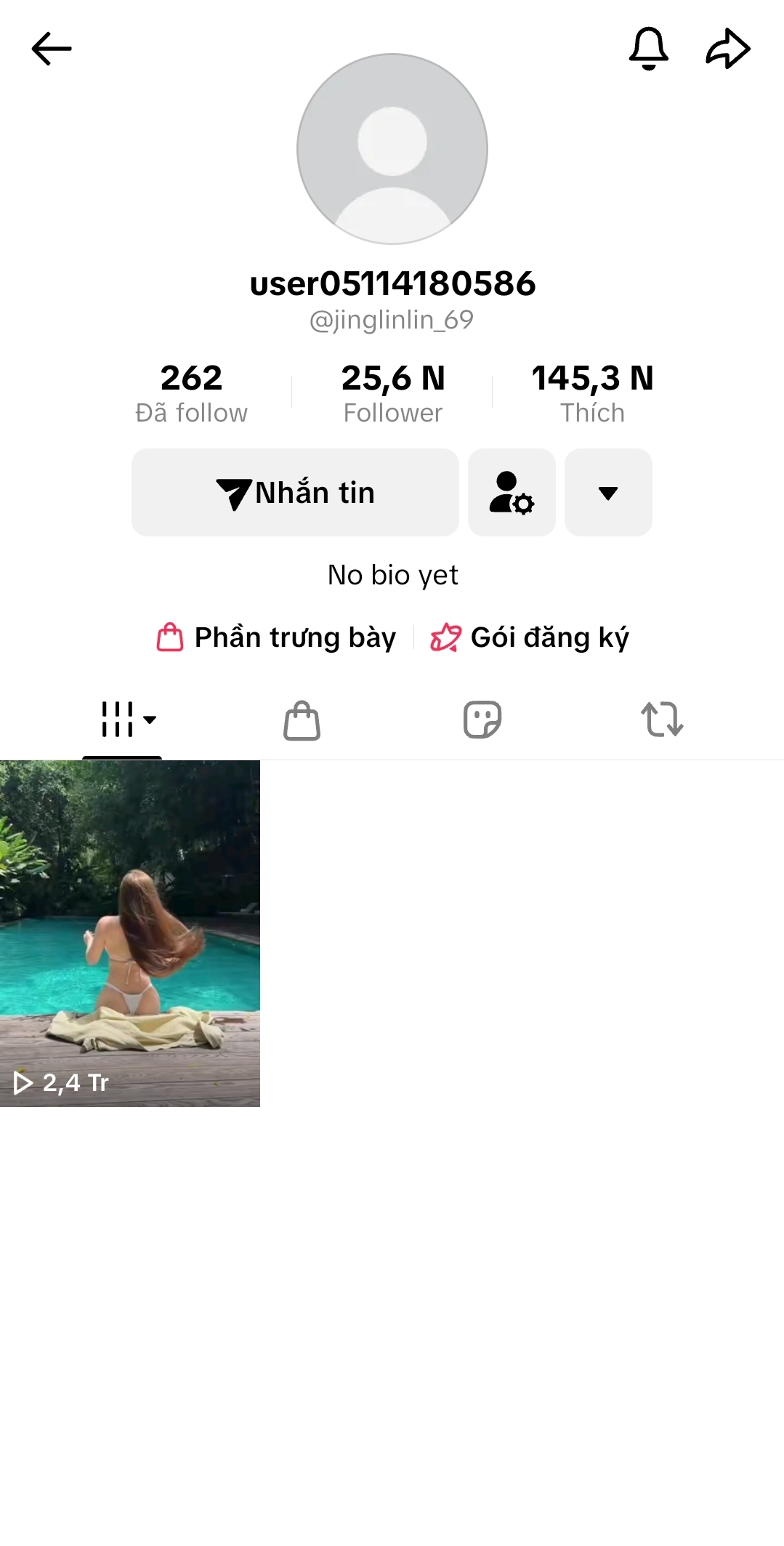
Task: Open Gói đăng ký subscription
Action: [x=530, y=637]
